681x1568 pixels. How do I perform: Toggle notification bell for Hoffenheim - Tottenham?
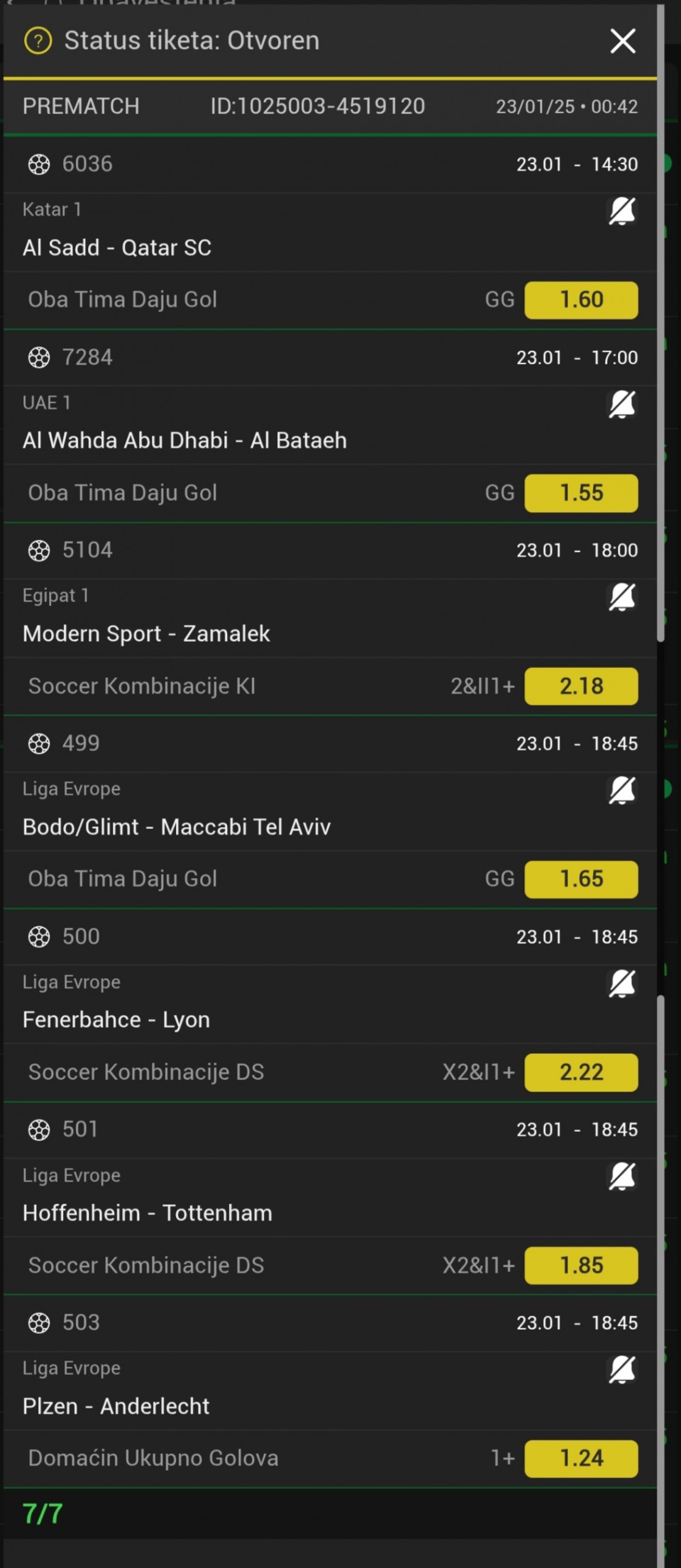(622, 1177)
